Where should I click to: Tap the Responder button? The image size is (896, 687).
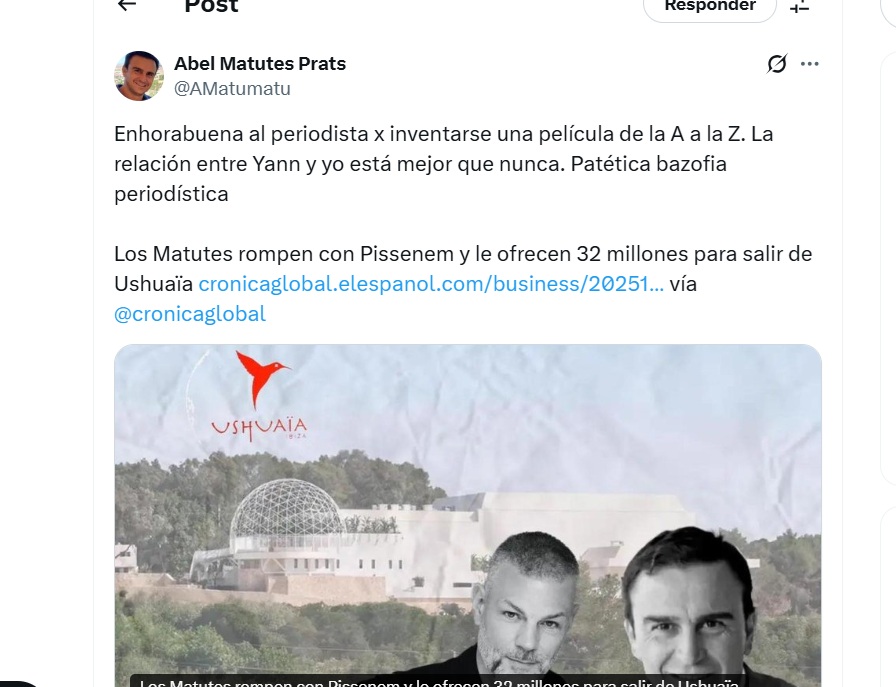pos(710,7)
